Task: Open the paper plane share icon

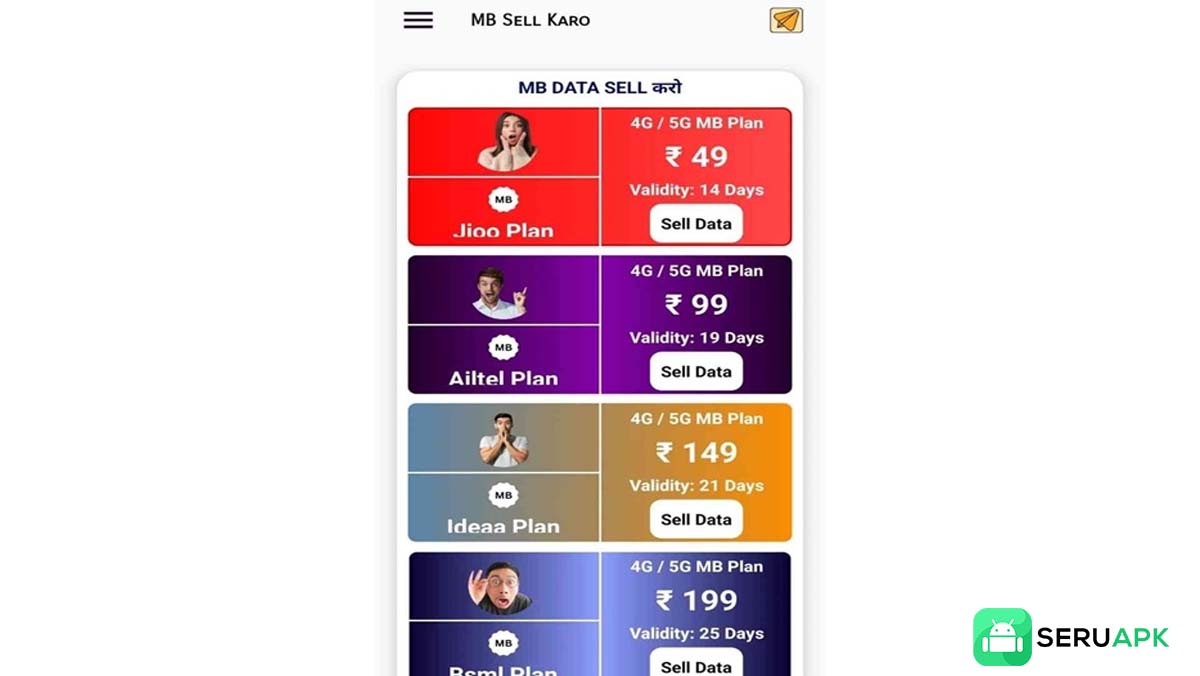Action: tap(786, 20)
